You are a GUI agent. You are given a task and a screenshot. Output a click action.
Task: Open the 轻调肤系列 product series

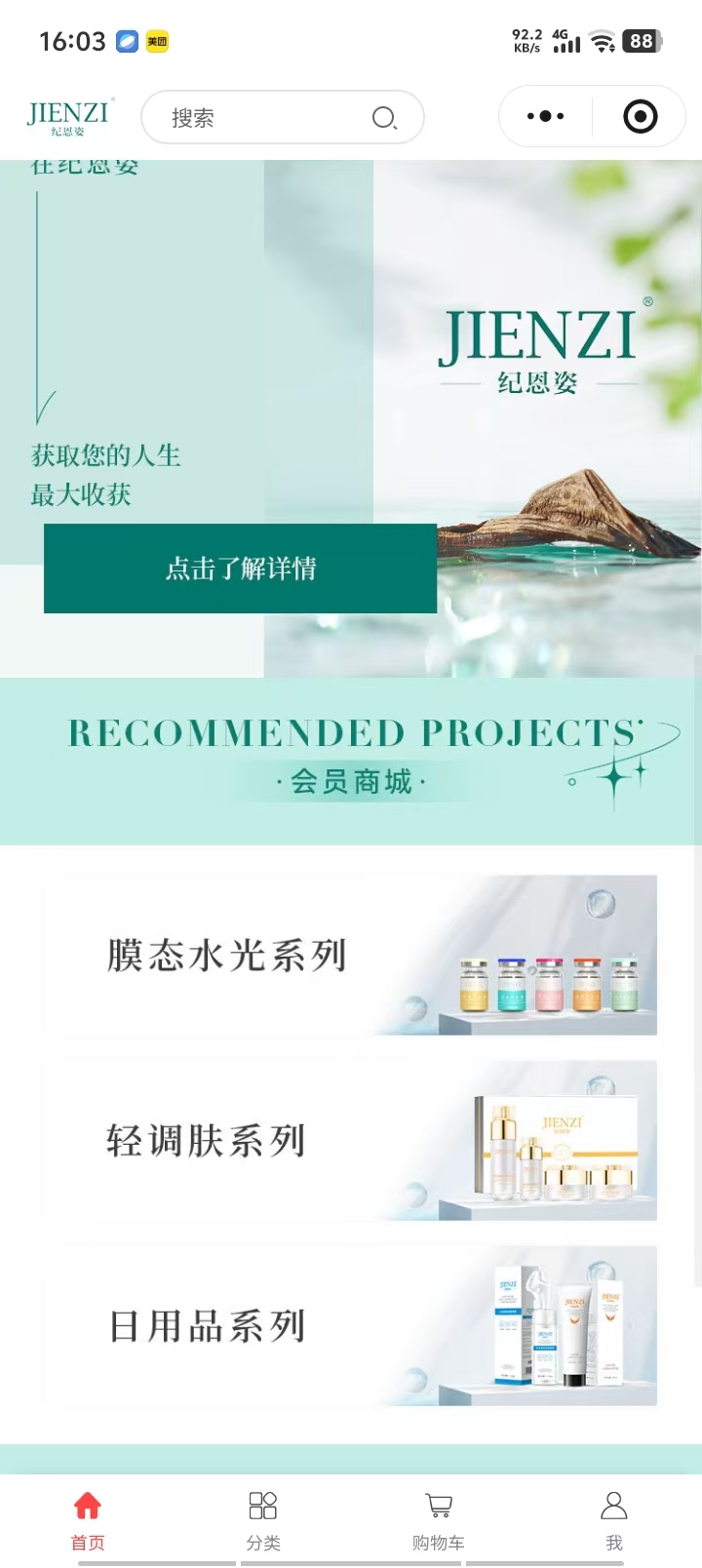point(350,1140)
